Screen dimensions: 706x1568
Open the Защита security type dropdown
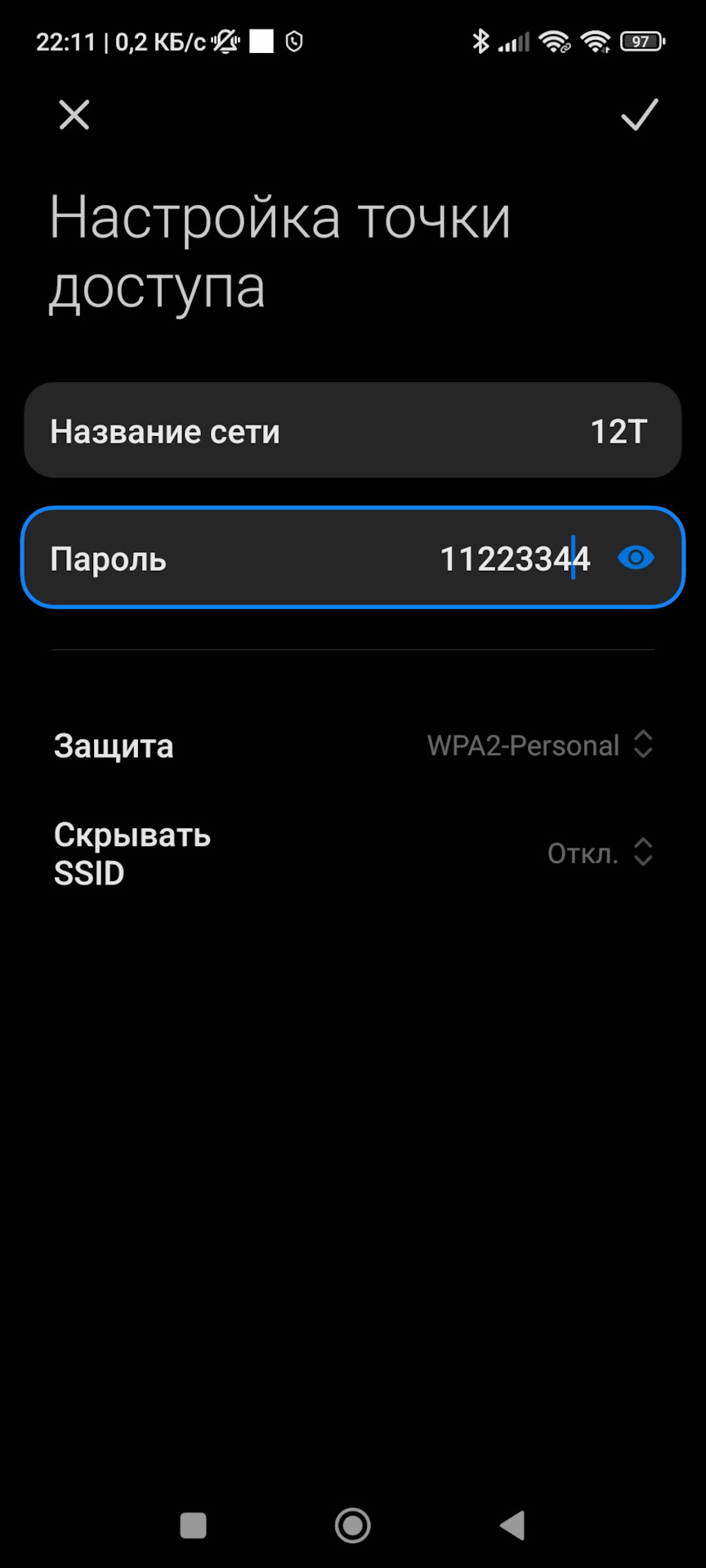pos(539,745)
